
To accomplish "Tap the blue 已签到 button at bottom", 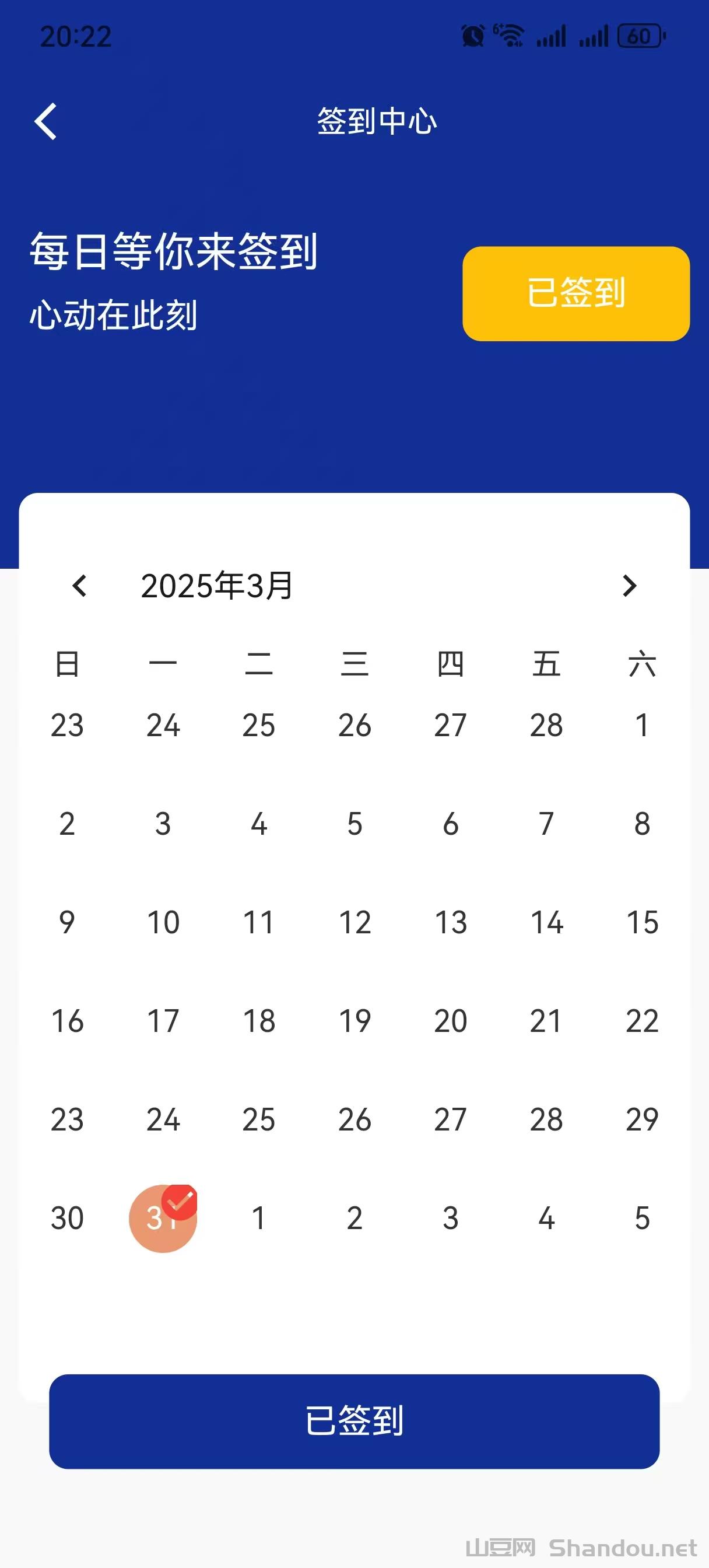I will [354, 1420].
